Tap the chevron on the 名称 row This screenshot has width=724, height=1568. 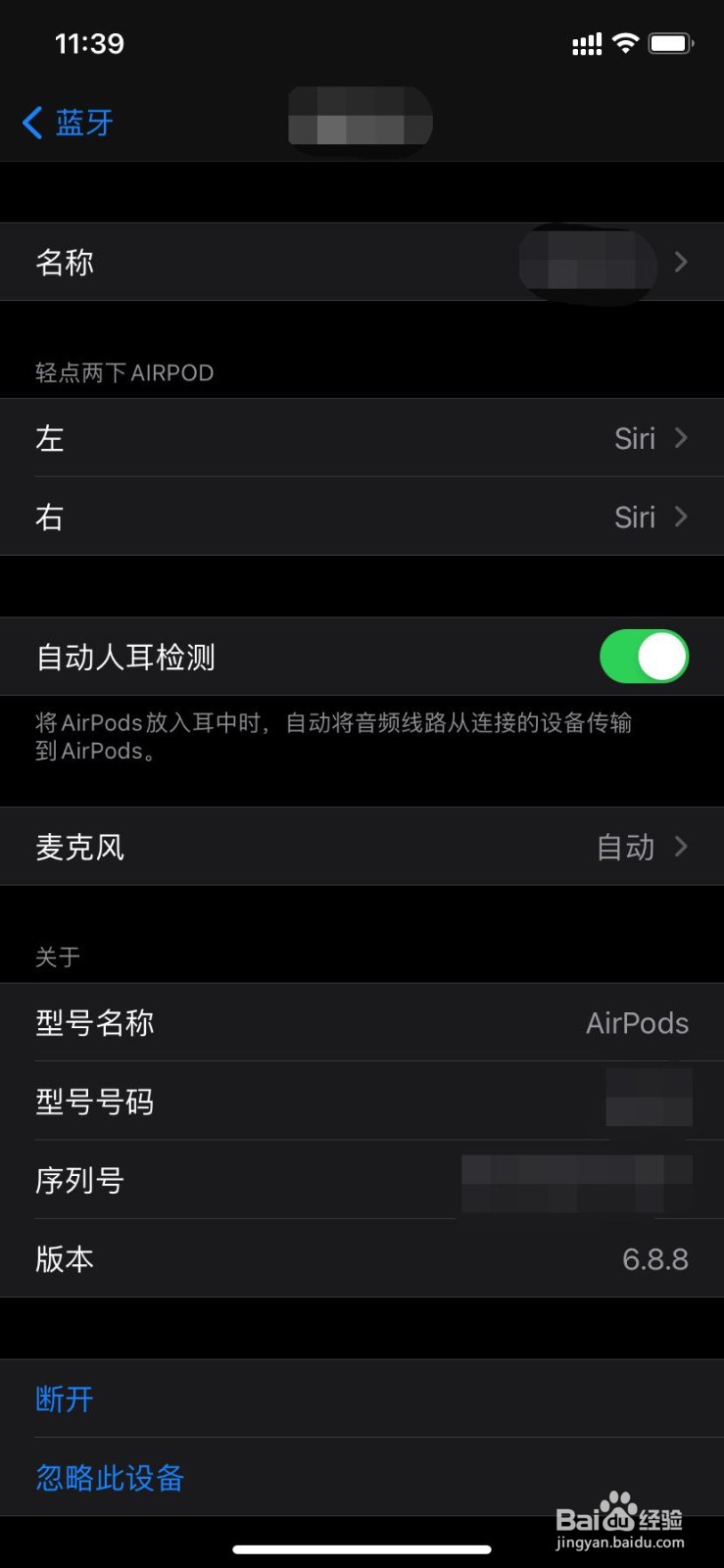click(680, 262)
